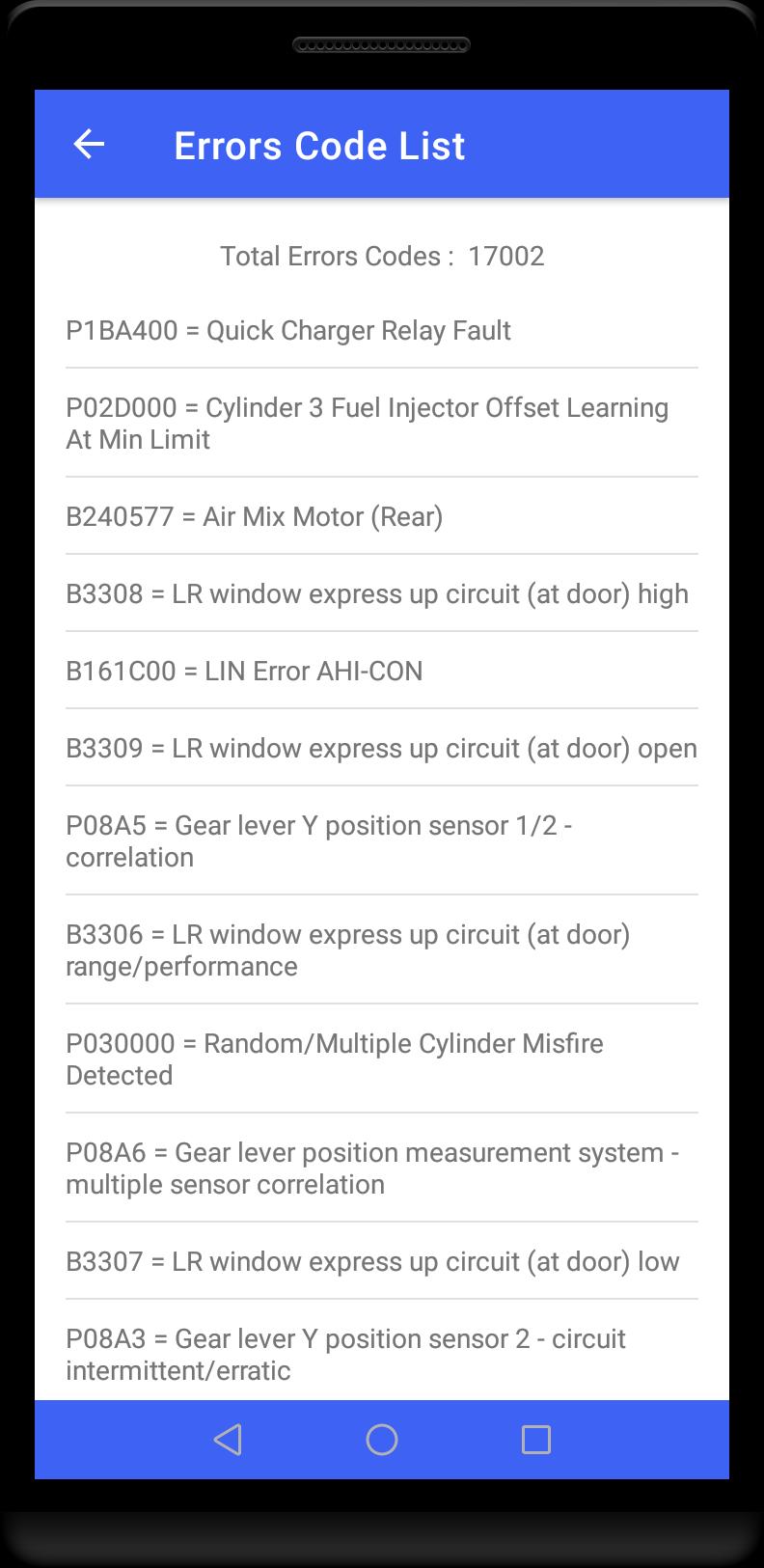Open P030000 Random/Multiple Cylinder Misfire Detected
The width and height of the screenshot is (764, 1568).
pos(382,1059)
